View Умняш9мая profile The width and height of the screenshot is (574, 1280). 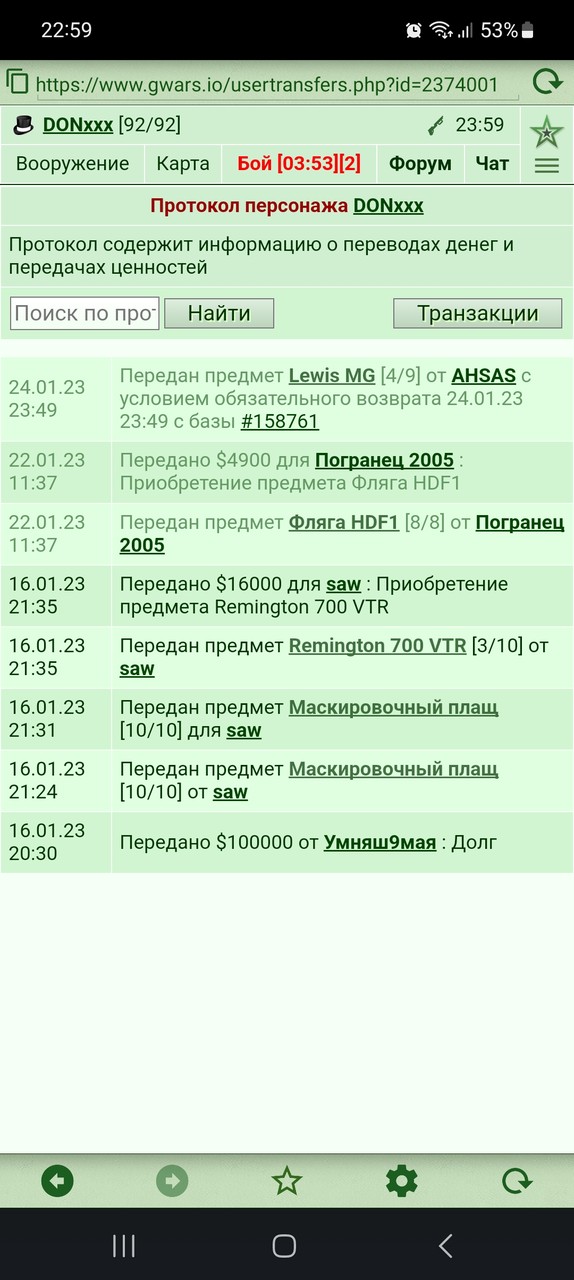(x=380, y=843)
